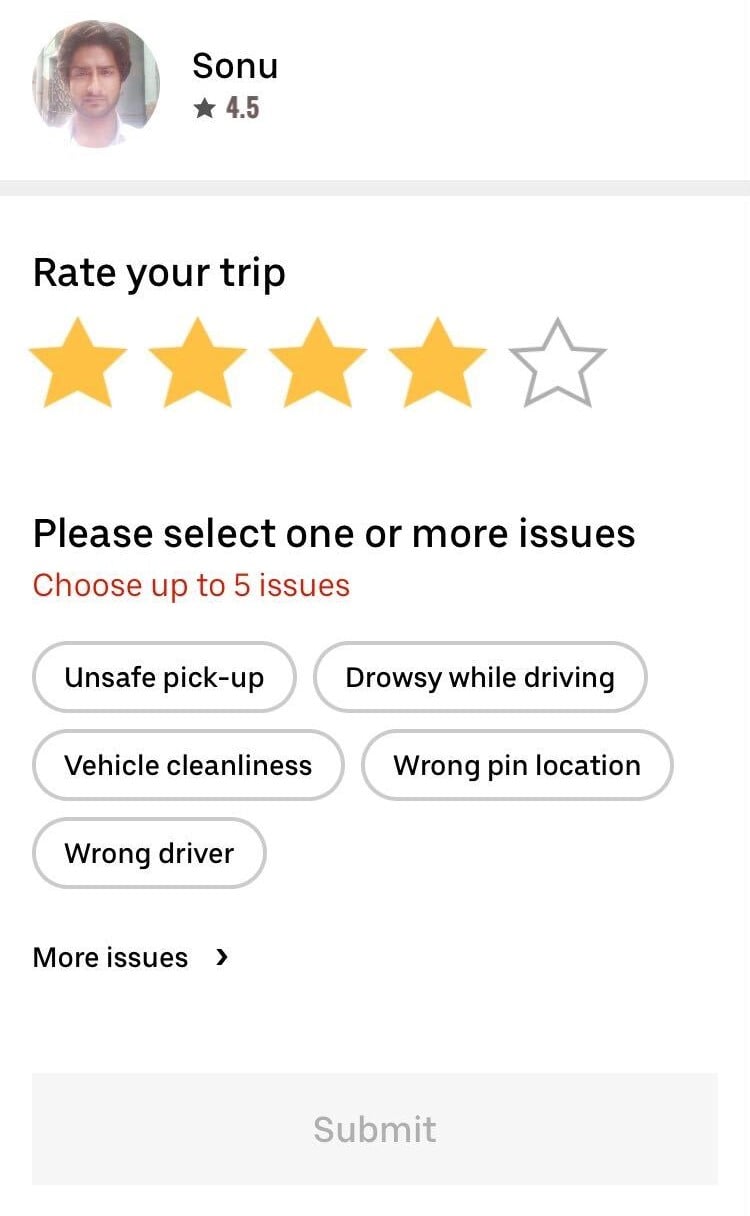This screenshot has width=750, height=1216.
Task: Select the fourth rating star
Action: coord(437,362)
